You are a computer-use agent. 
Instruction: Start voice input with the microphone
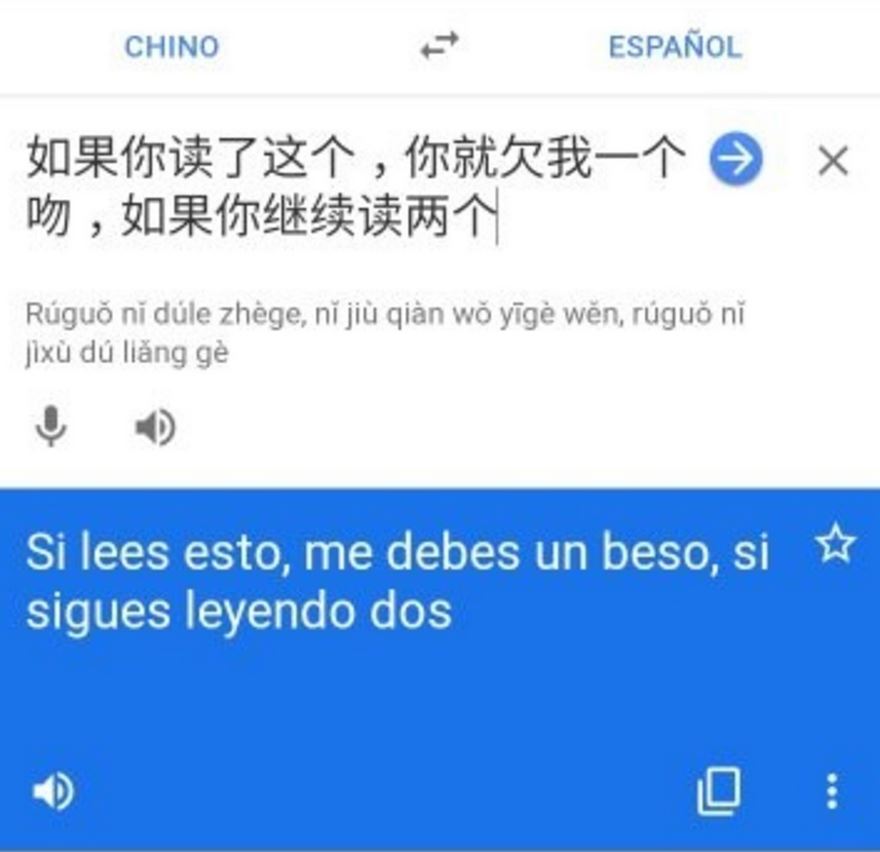coord(51,428)
